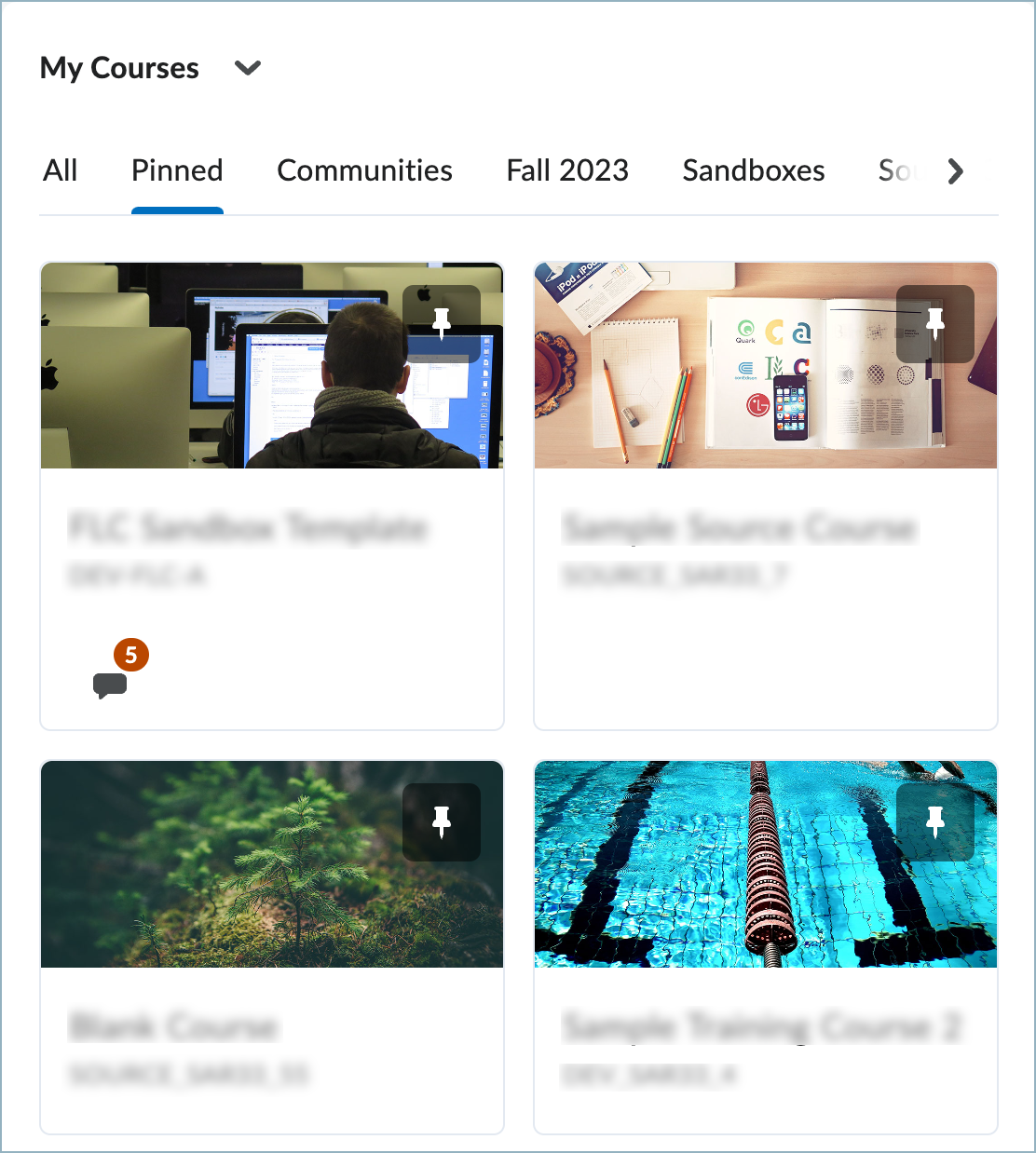Open the course card with the computer lab photo

(248, 527)
